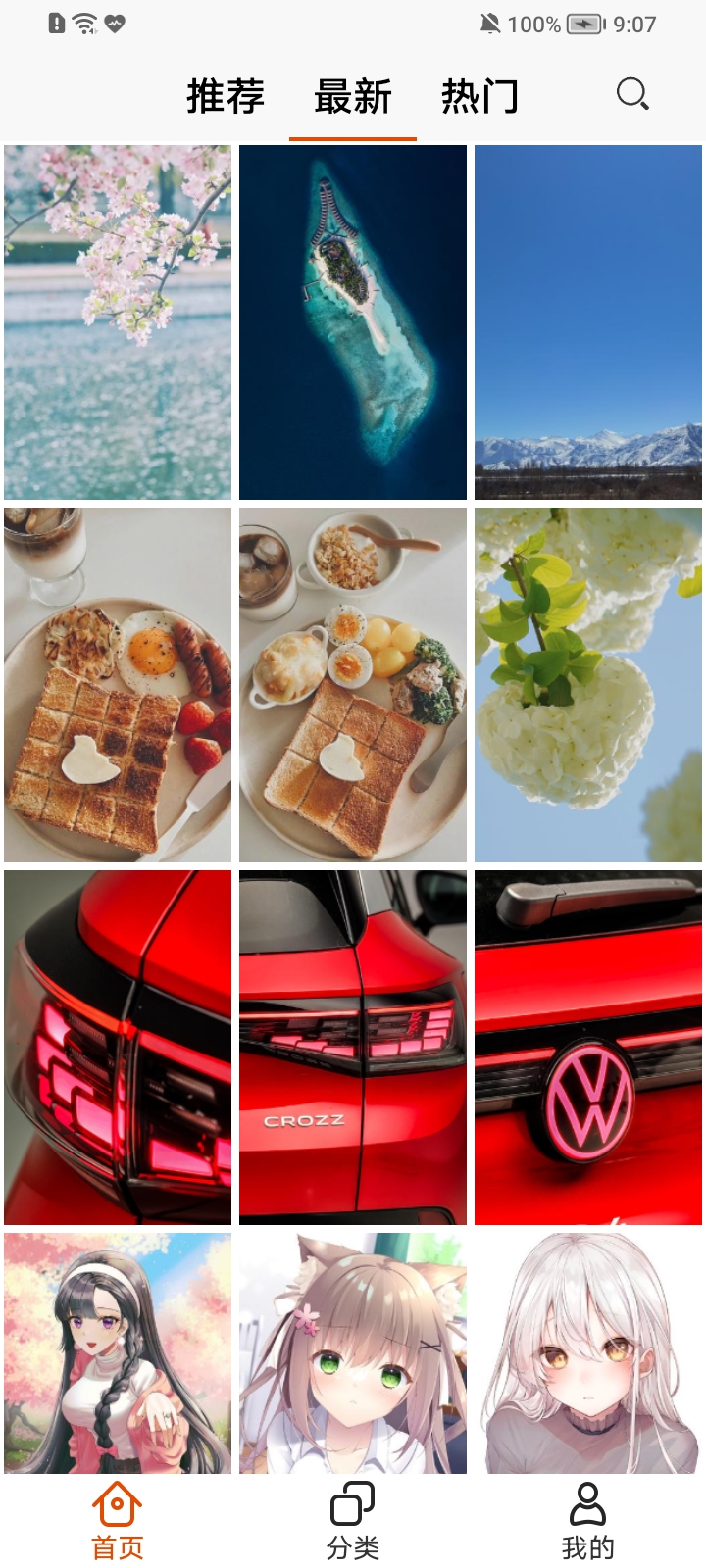706x1568 pixels.
Task: View the red car VW logo wallpaper
Action: (588, 1048)
